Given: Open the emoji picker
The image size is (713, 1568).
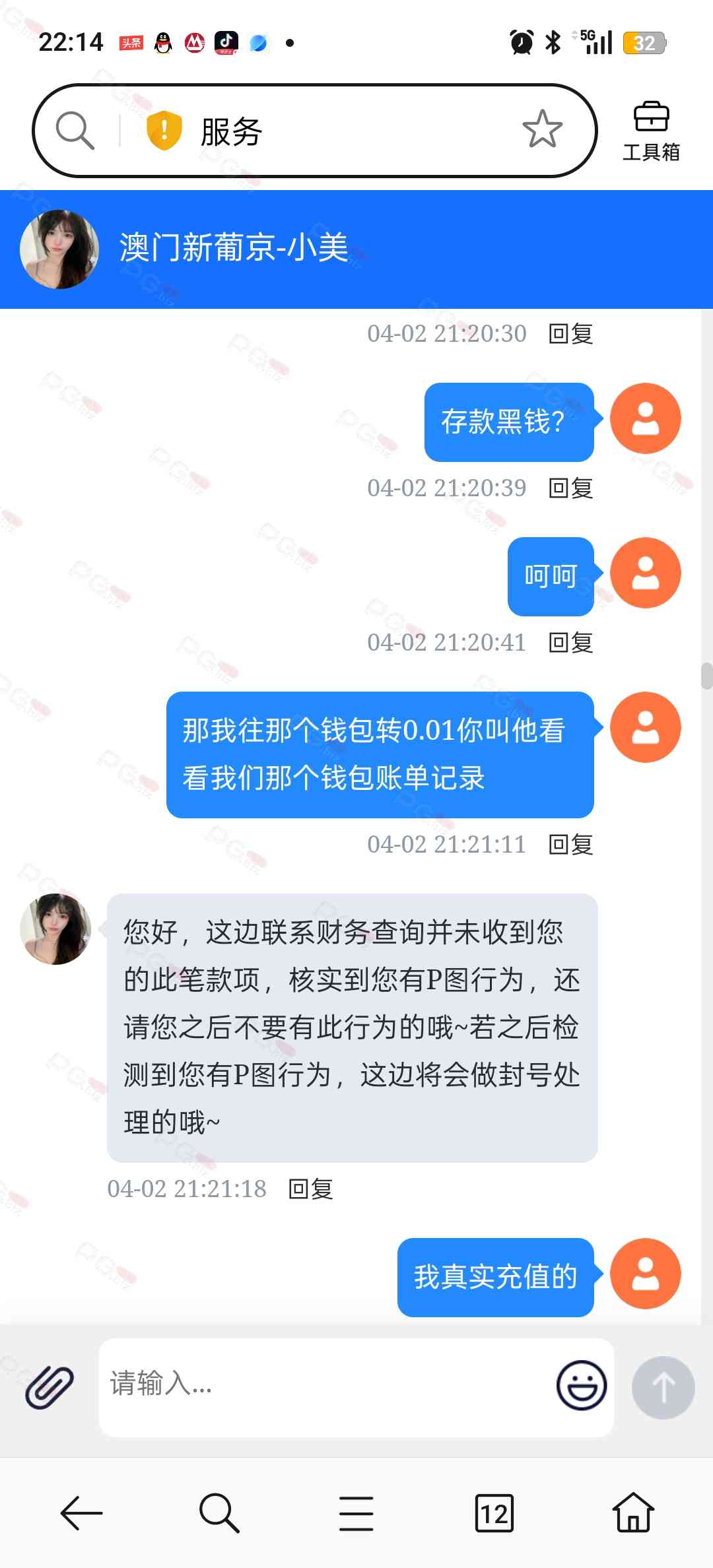Looking at the screenshot, I should tap(581, 1386).
